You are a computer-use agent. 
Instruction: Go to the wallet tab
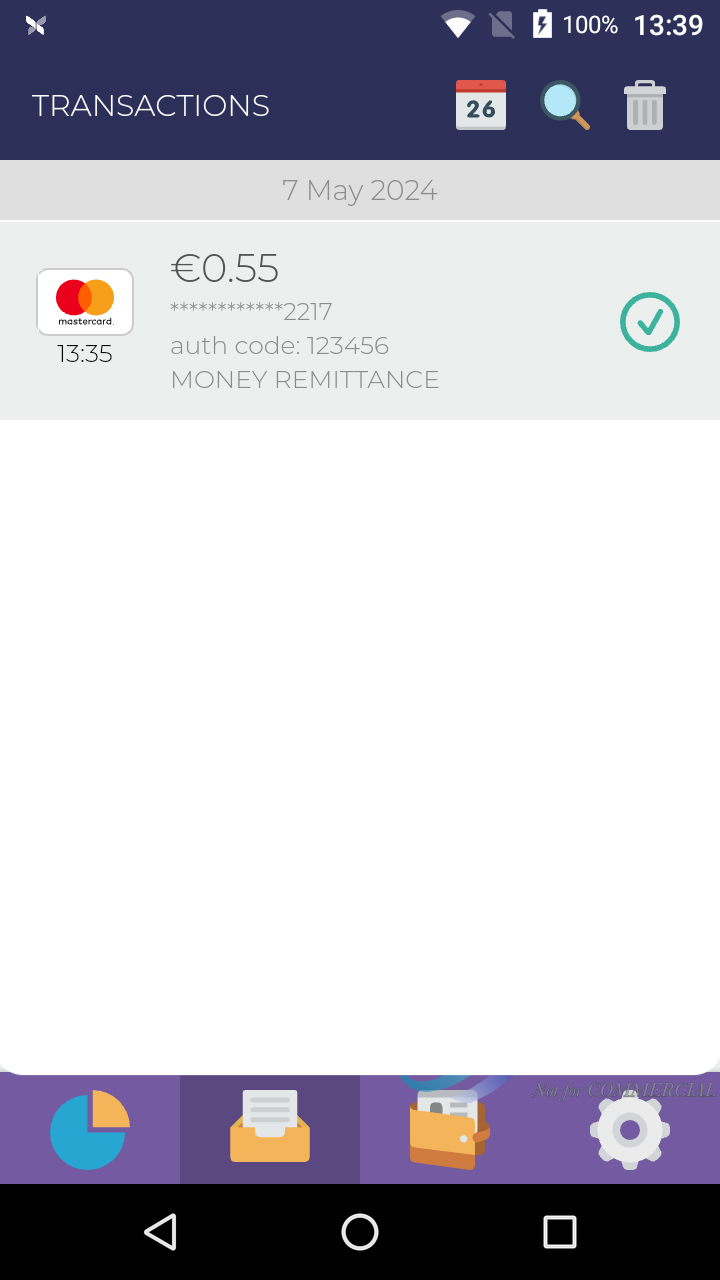coord(449,1130)
